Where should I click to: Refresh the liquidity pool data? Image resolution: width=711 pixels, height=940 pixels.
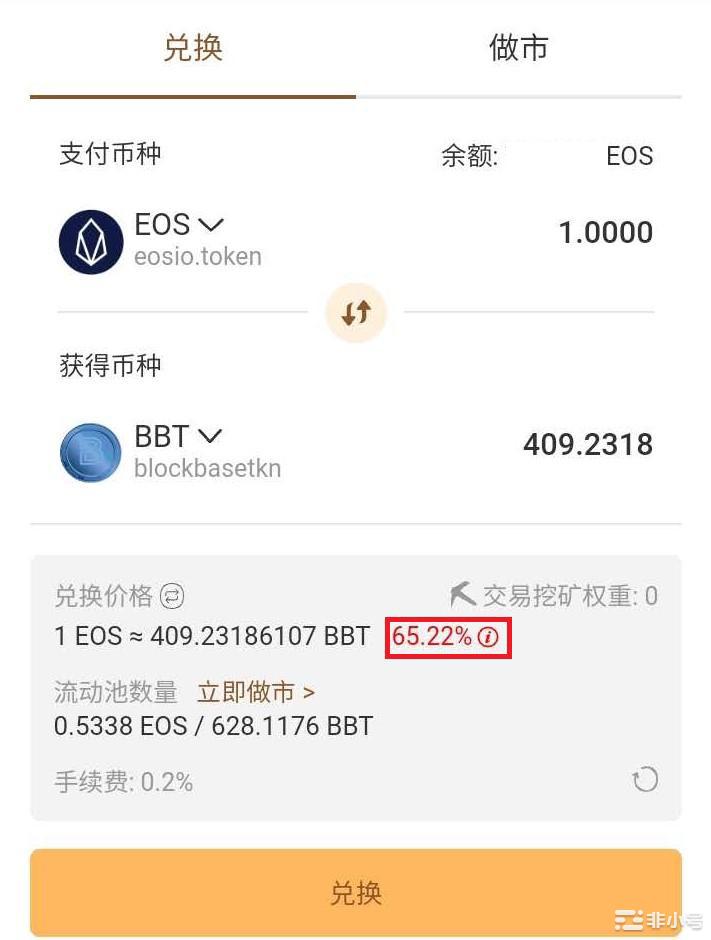(x=645, y=779)
